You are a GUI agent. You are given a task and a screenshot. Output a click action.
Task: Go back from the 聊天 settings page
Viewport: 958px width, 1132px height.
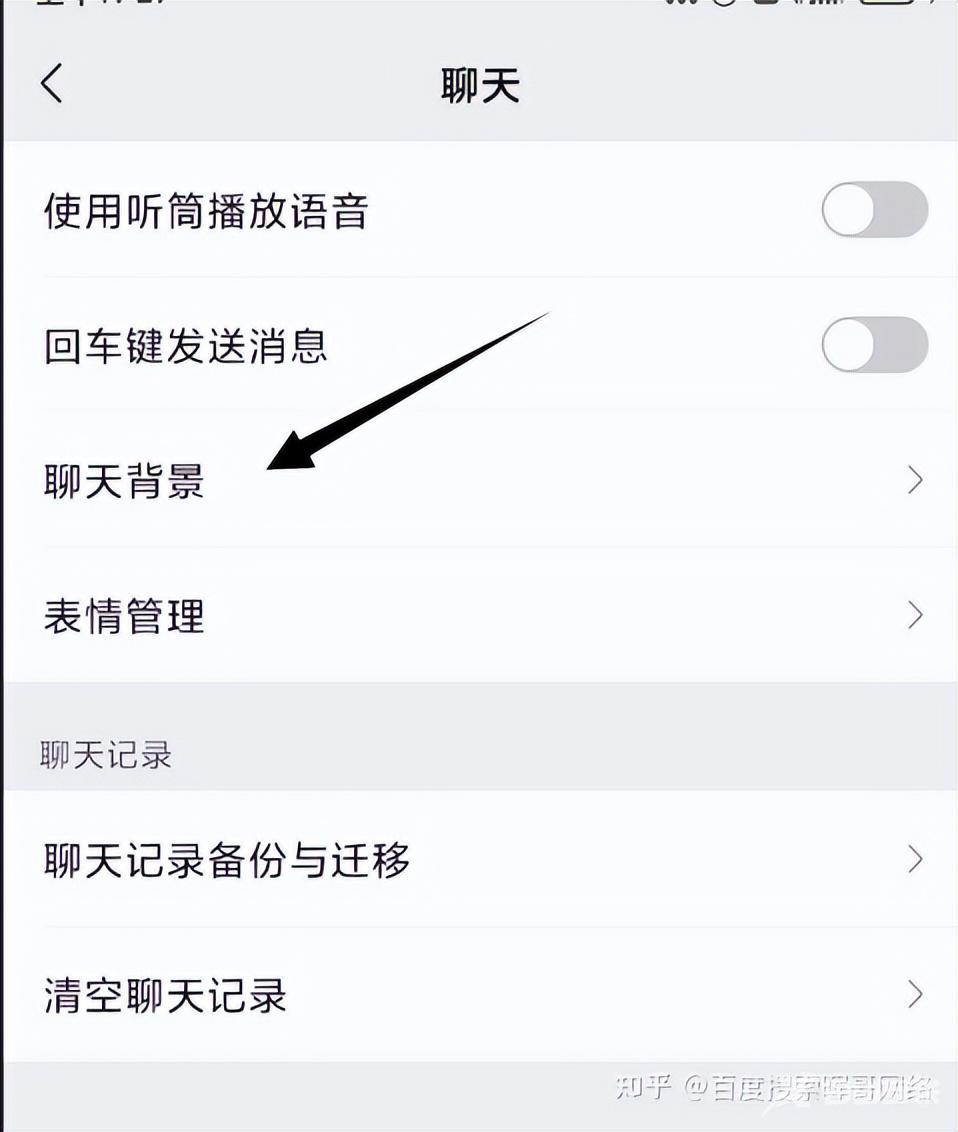pos(52,84)
